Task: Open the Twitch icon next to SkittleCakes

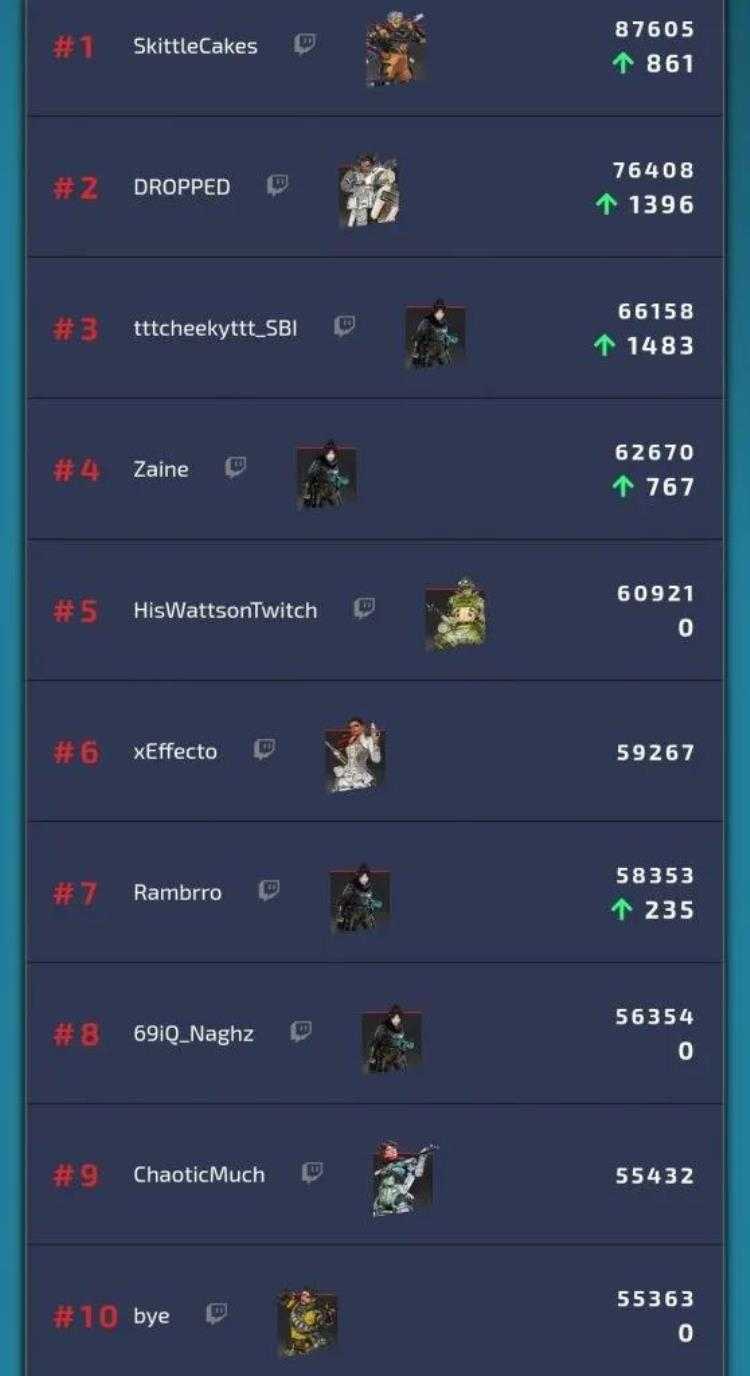Action: (x=305, y=44)
